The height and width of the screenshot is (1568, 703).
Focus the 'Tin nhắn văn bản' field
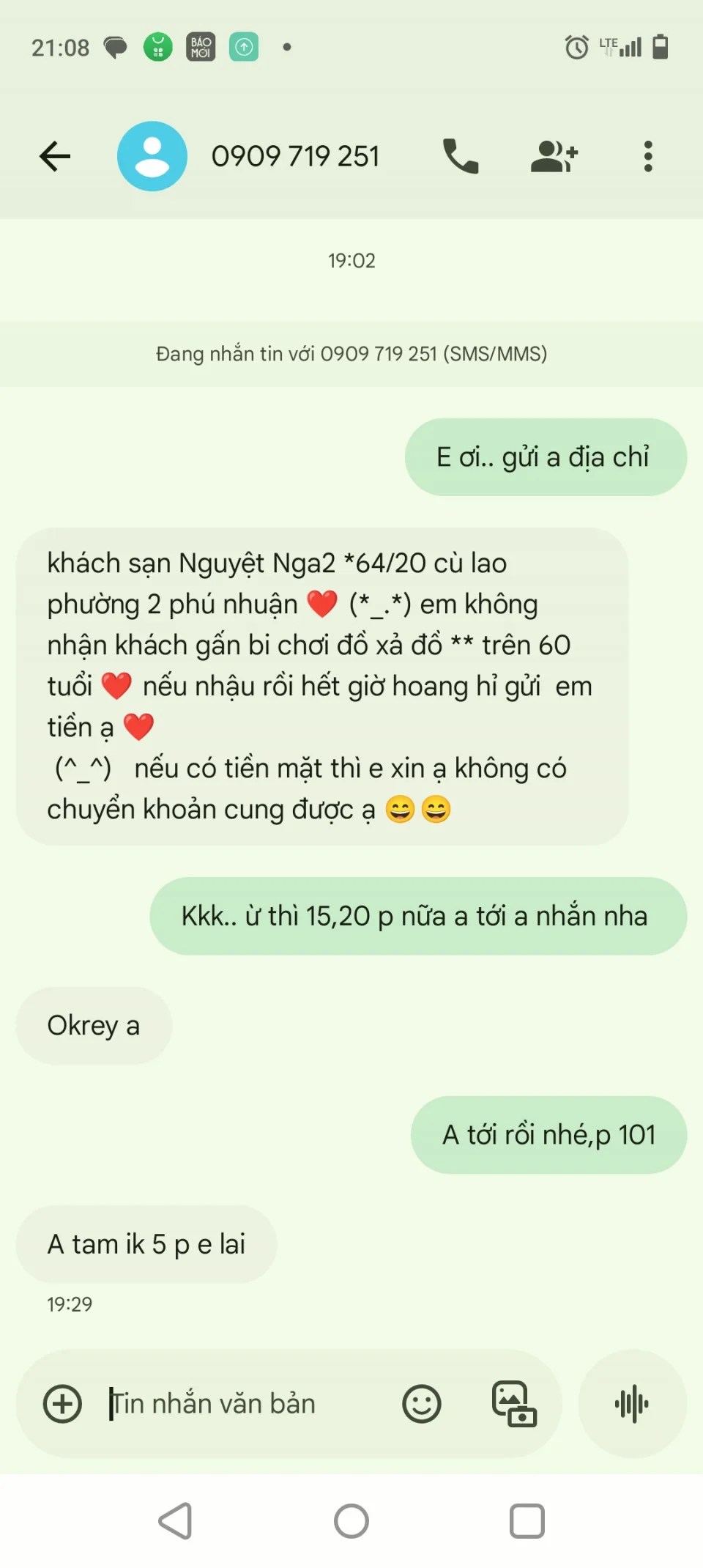click(242, 1404)
